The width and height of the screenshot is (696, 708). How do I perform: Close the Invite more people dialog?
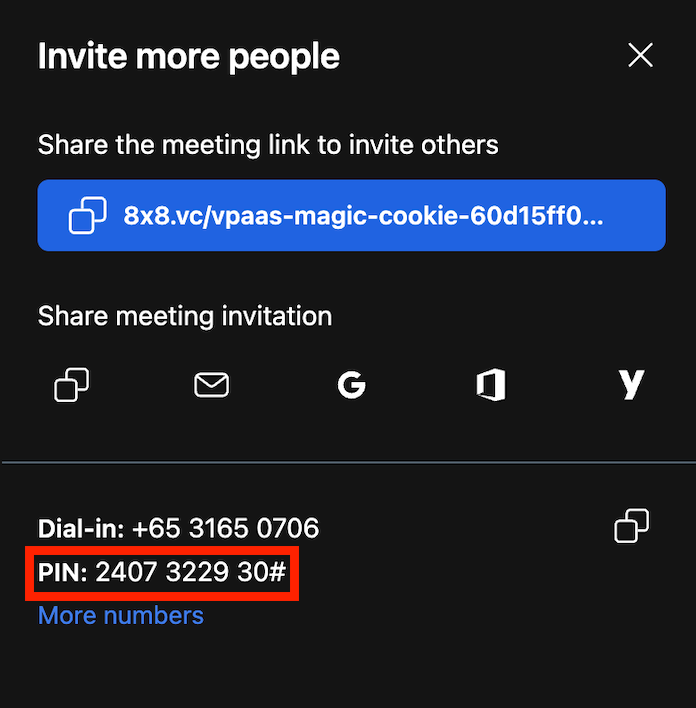(640, 56)
